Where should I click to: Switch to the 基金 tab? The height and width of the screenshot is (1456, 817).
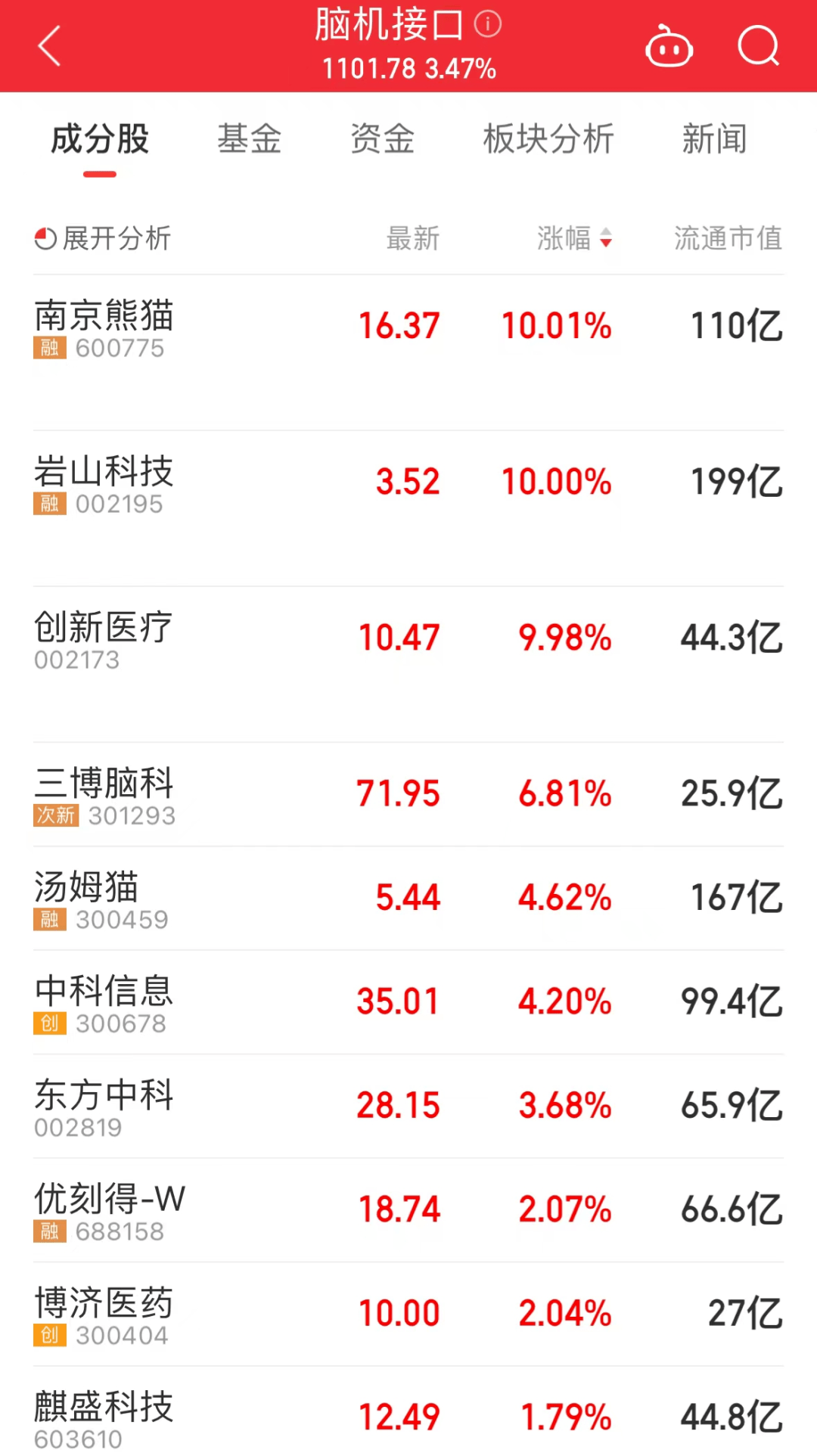[249, 139]
